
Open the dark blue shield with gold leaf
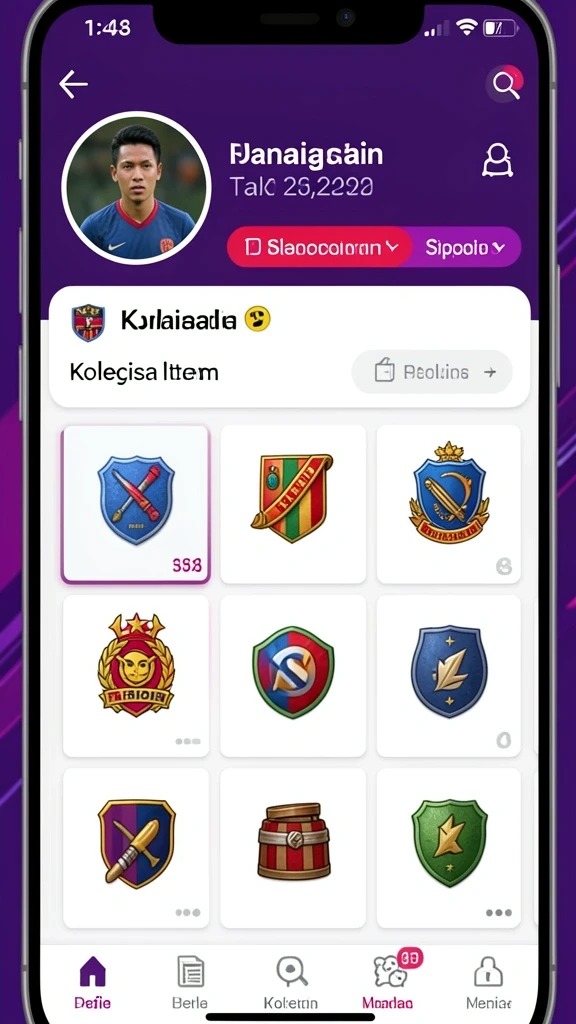pyautogui.click(x=449, y=676)
